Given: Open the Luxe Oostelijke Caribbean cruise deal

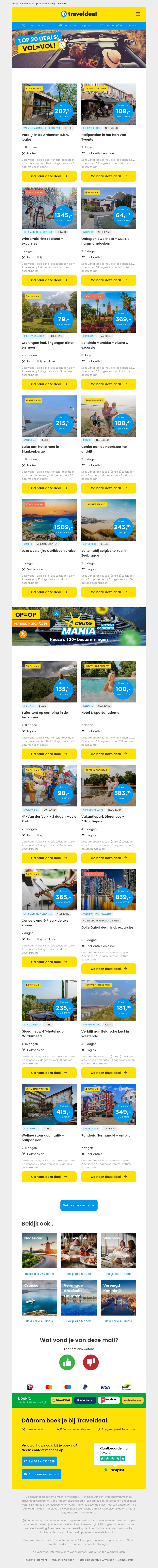Looking at the screenshot, I should pos(49,592).
